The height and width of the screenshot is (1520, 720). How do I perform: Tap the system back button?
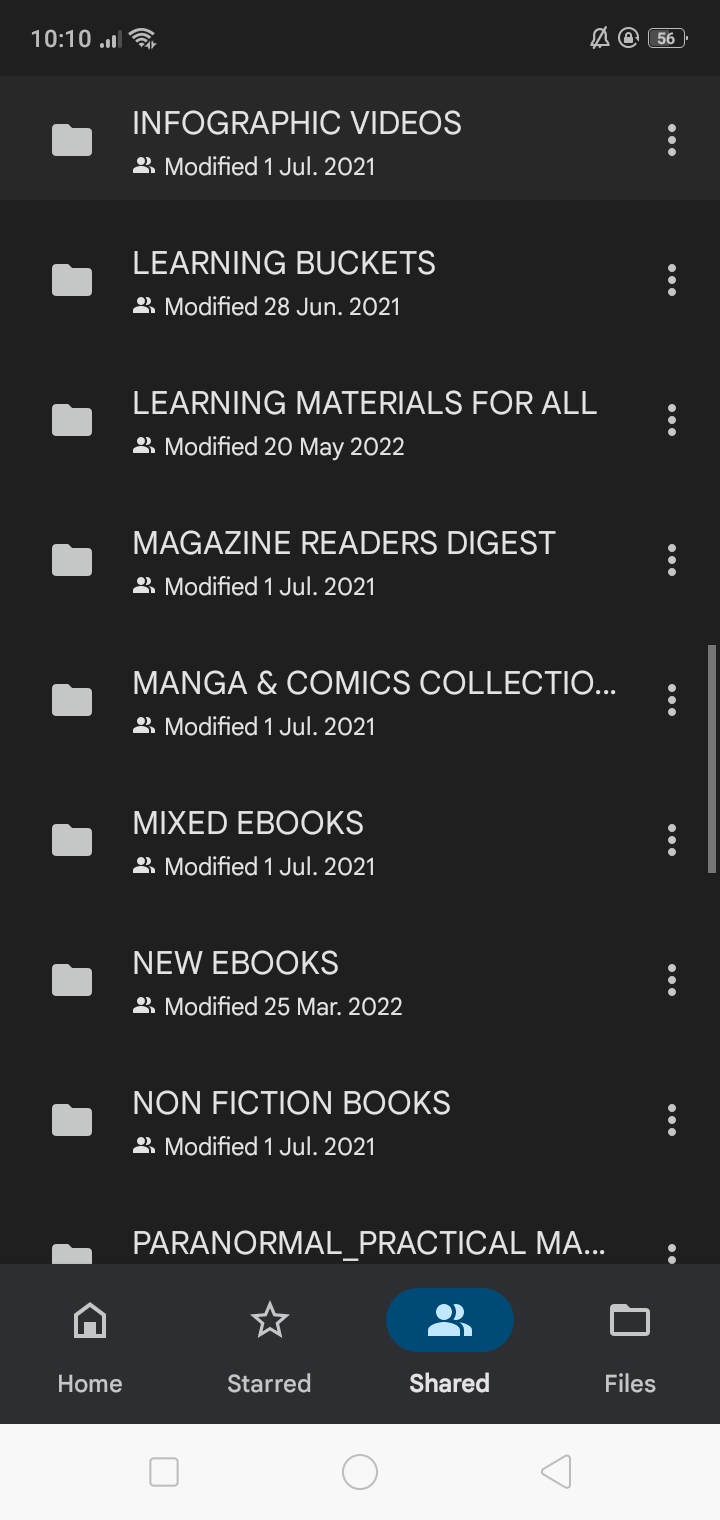pos(556,1472)
